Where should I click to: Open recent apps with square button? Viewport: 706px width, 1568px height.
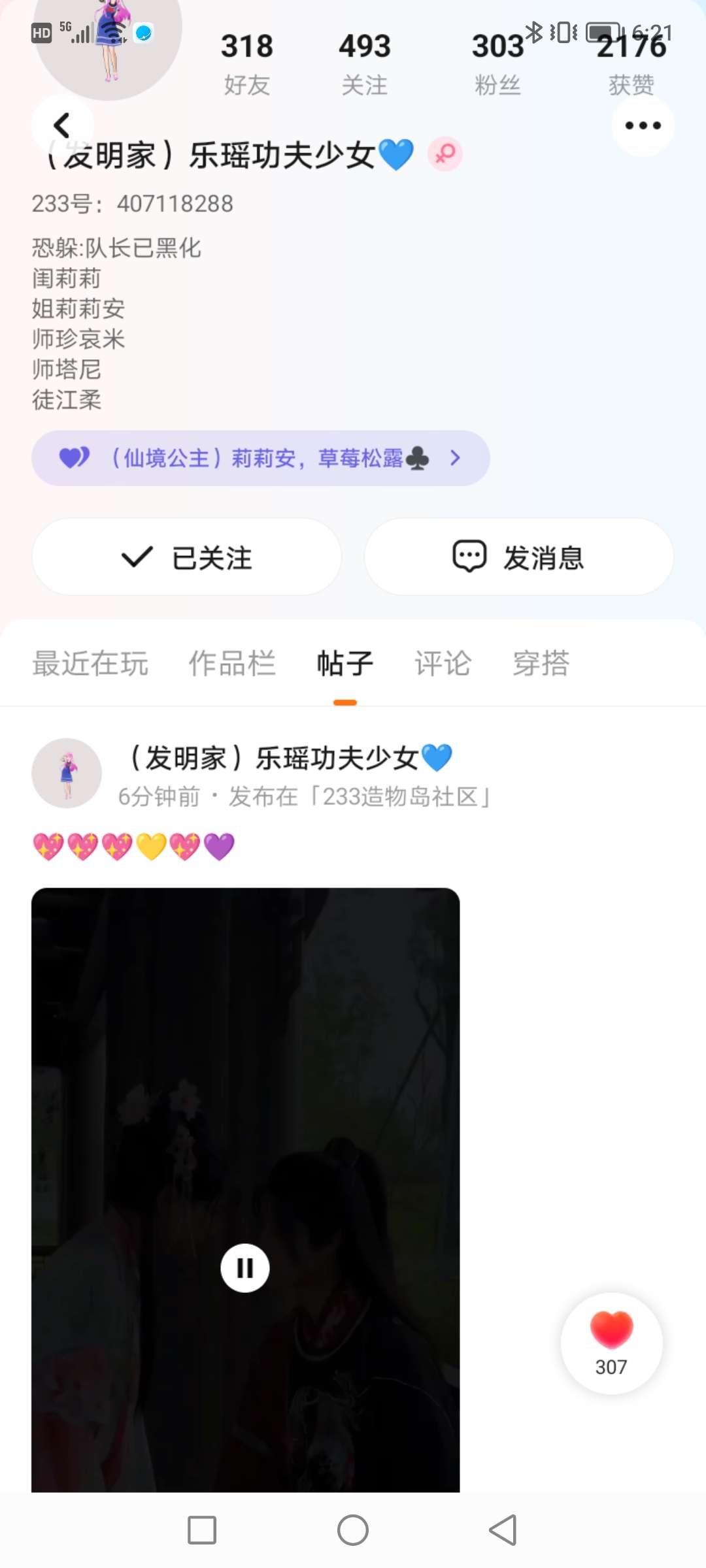tap(202, 1530)
